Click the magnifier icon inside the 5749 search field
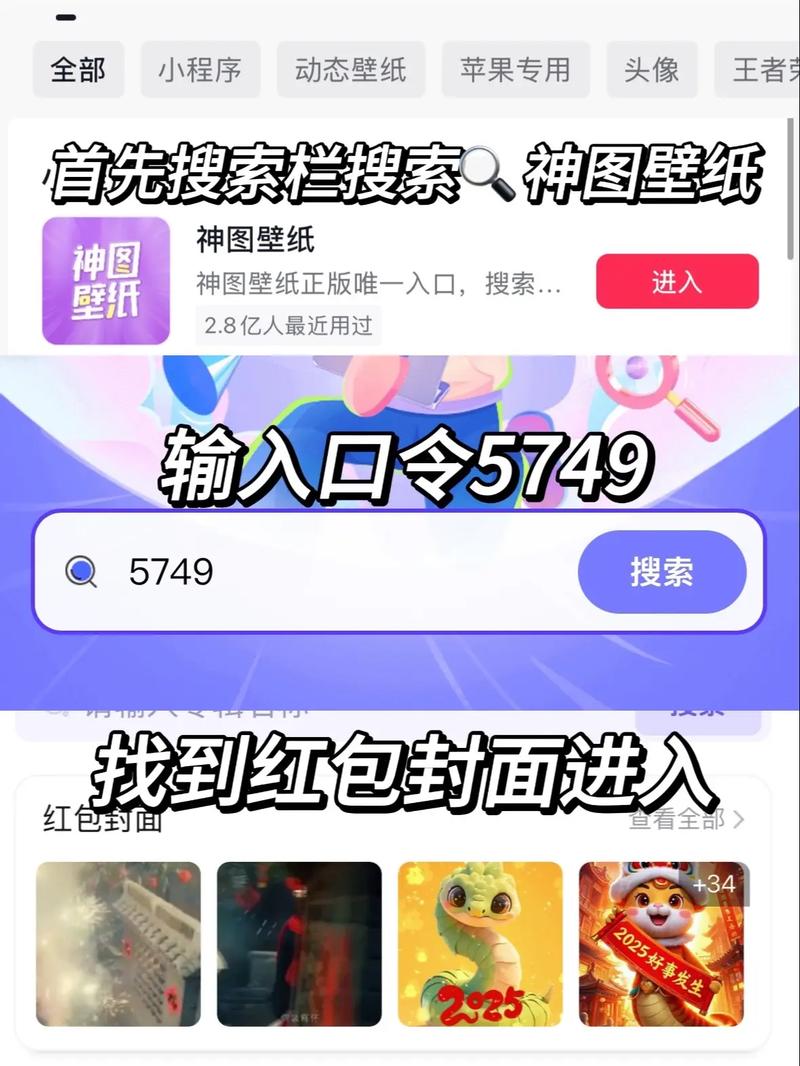Screen dimensions: 800x1066 point(84,570)
